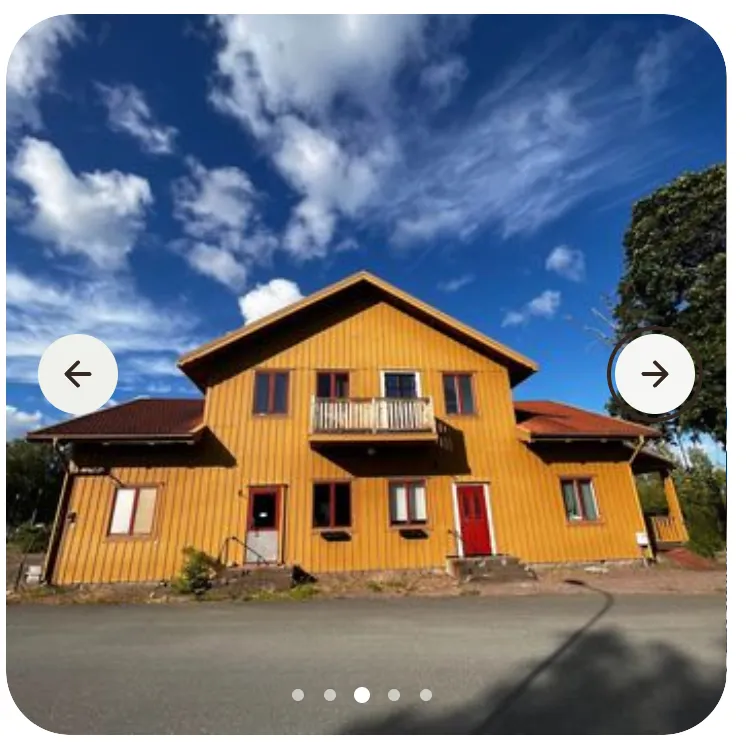Screen dimensions: 746x756
Task: Jump to the last carousel image via rightmost dot
Action: 424,692
